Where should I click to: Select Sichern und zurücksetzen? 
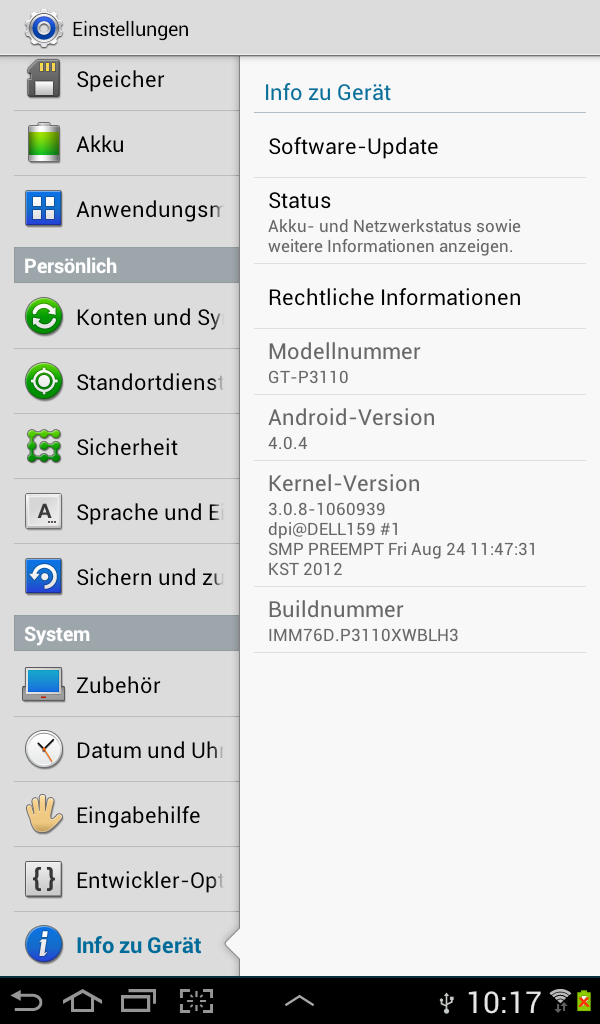(x=127, y=577)
